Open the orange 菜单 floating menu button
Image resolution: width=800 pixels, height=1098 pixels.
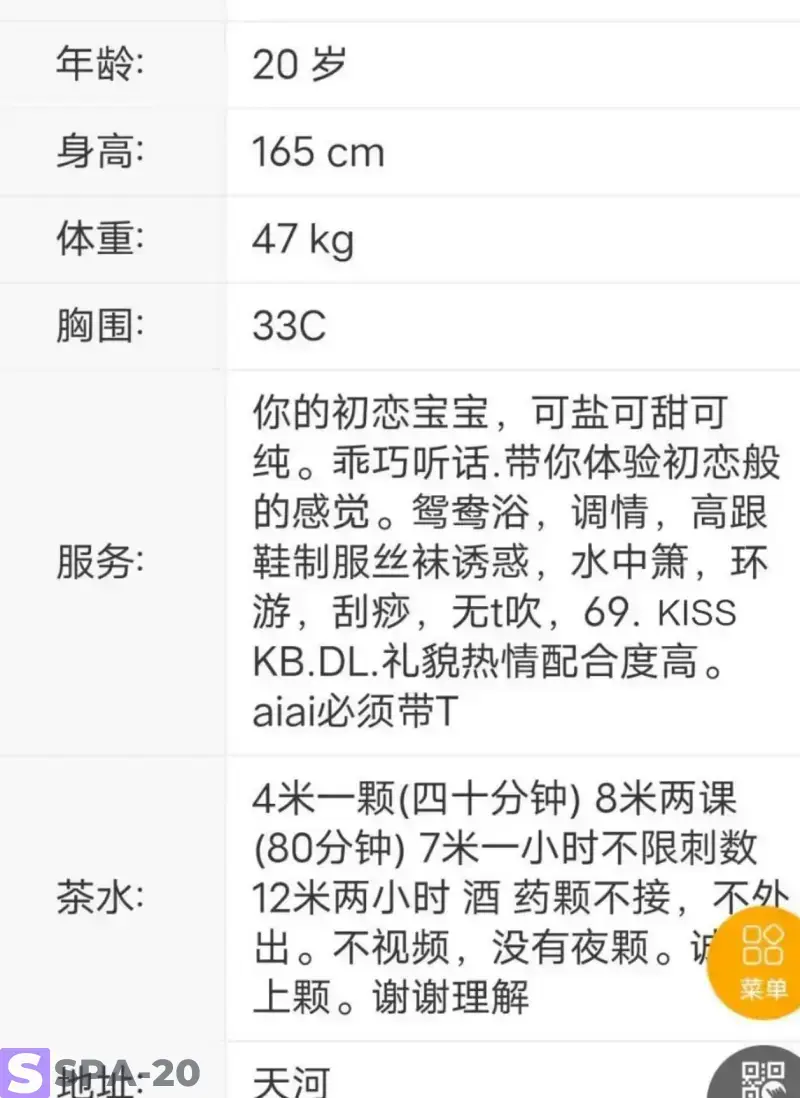(x=760, y=961)
